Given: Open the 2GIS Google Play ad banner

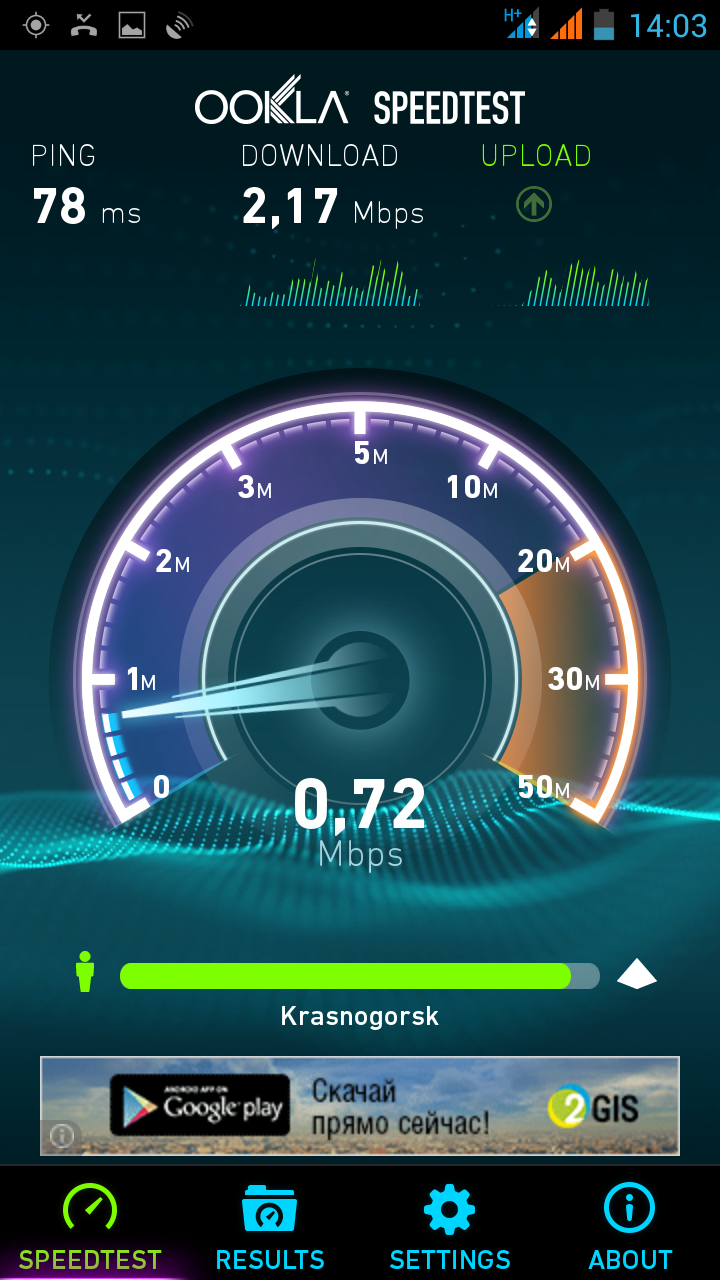Looking at the screenshot, I should 380,1105.
